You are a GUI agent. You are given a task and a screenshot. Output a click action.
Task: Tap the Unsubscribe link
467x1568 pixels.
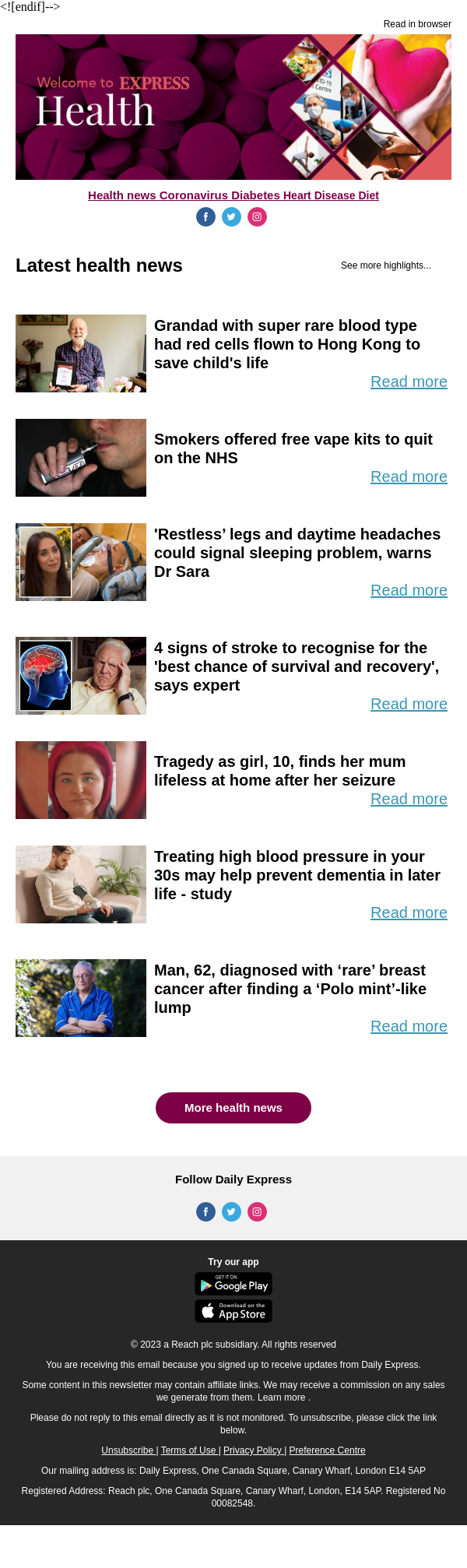(128, 1450)
